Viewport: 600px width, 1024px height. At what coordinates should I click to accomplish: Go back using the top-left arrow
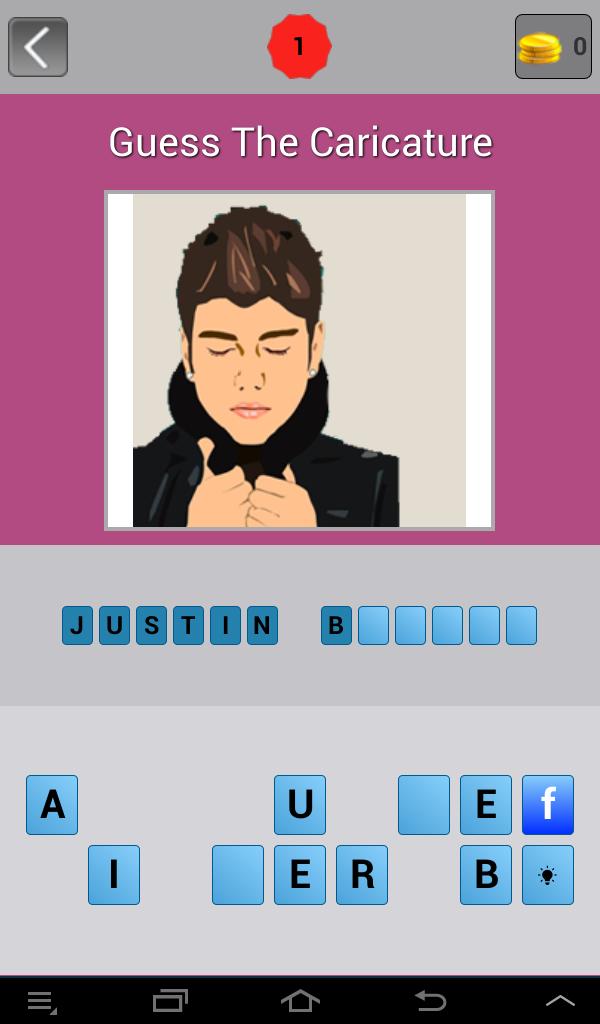38,47
